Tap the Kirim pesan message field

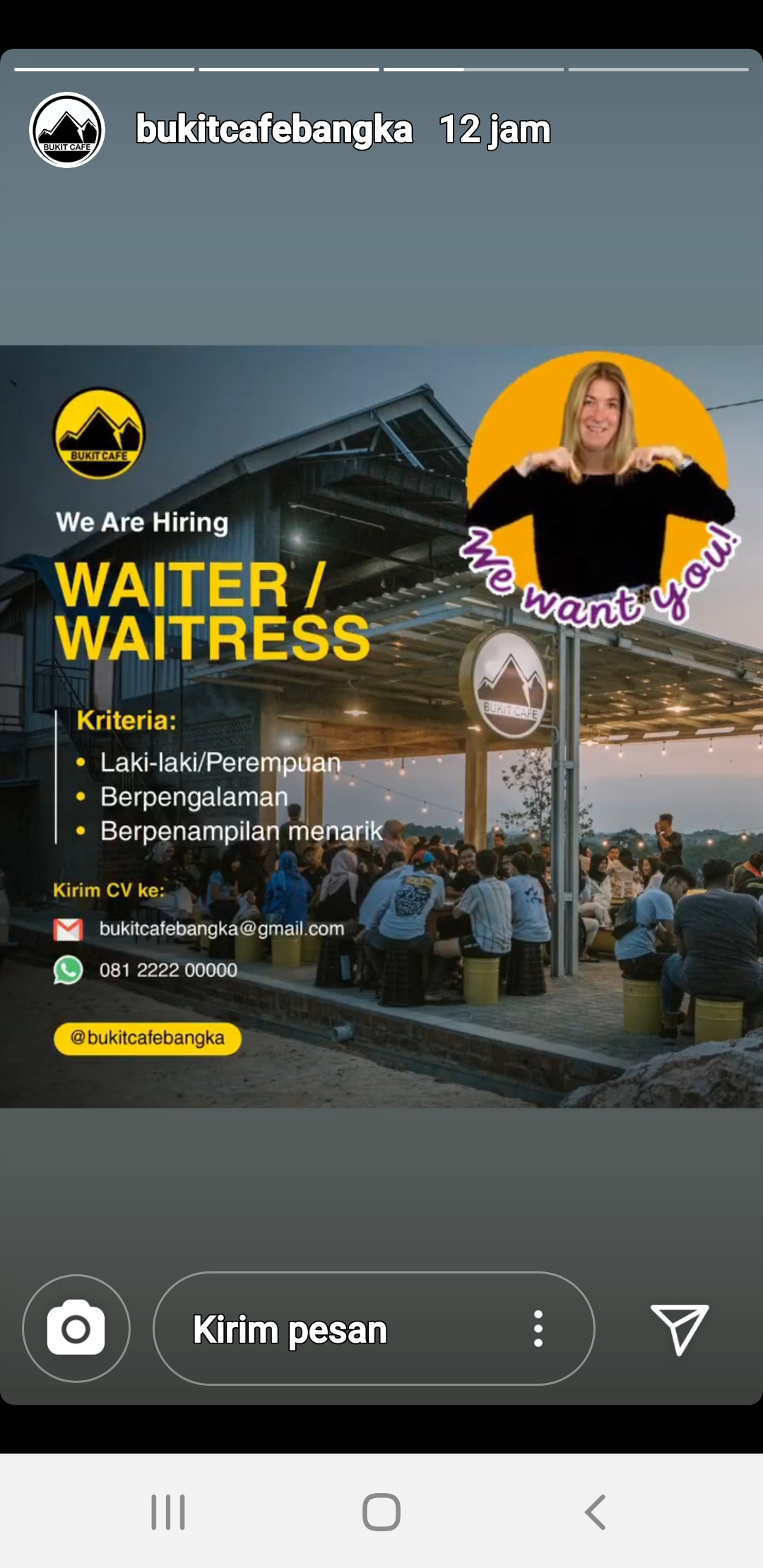[x=339, y=1329]
